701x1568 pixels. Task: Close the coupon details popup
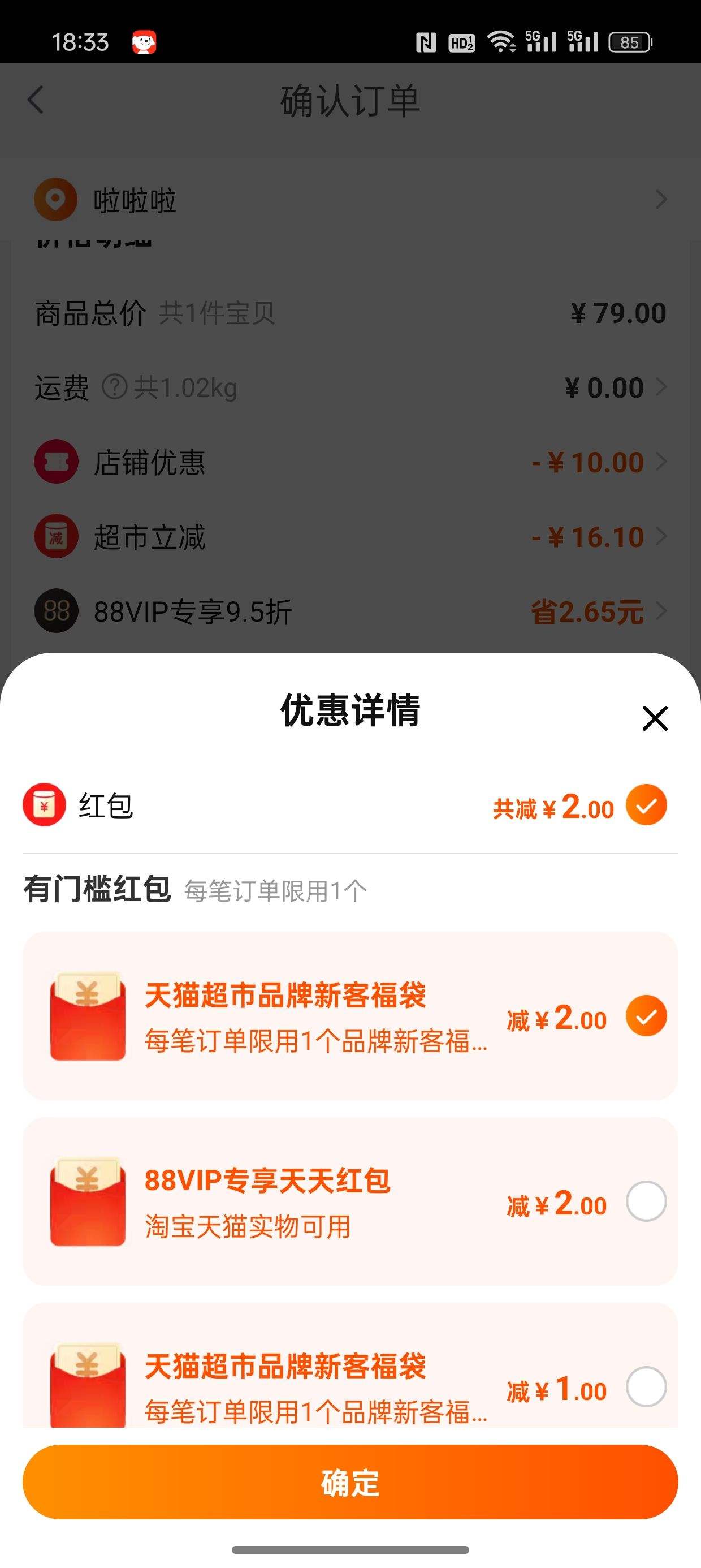point(655,718)
